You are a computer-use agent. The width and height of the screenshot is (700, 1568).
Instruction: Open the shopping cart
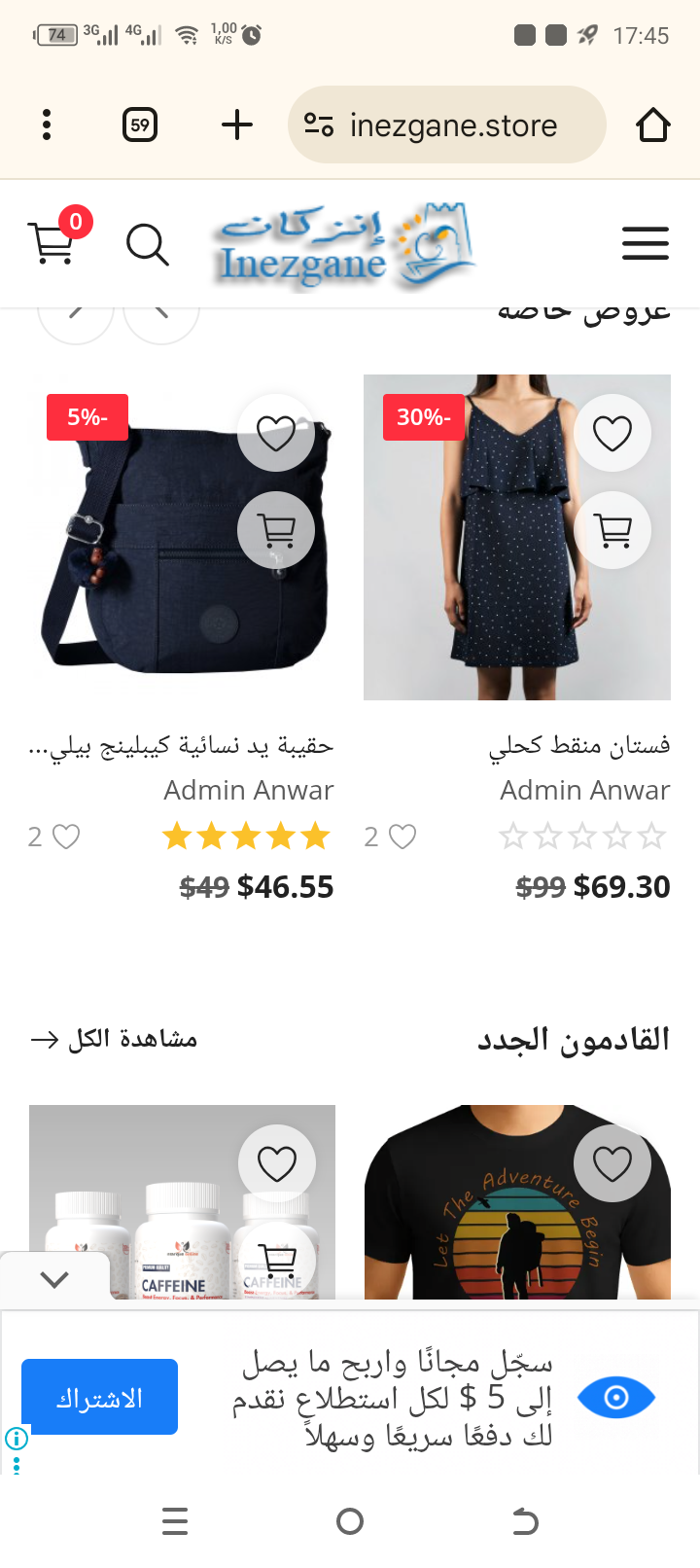tap(52, 243)
